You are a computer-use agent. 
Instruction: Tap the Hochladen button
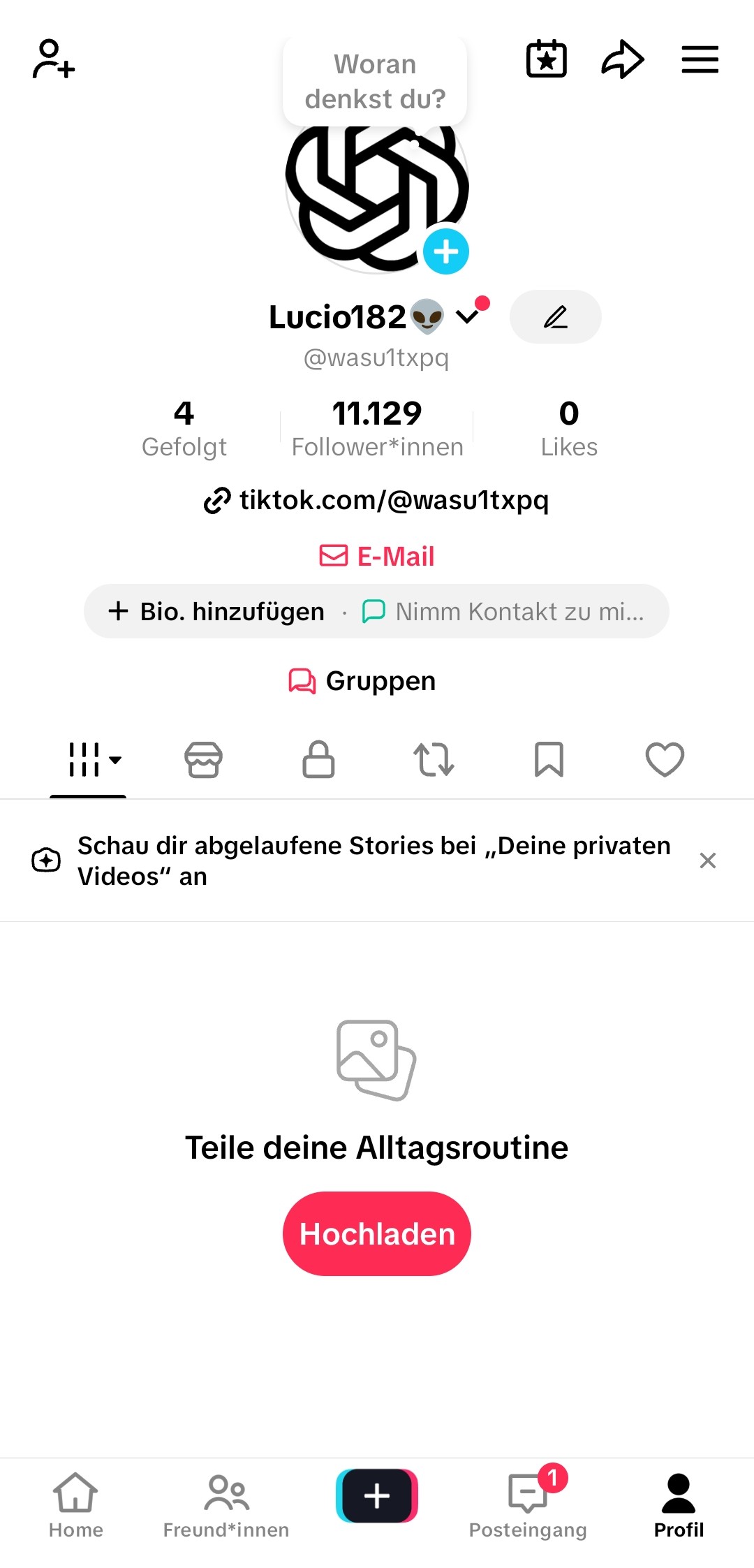[x=377, y=1234]
